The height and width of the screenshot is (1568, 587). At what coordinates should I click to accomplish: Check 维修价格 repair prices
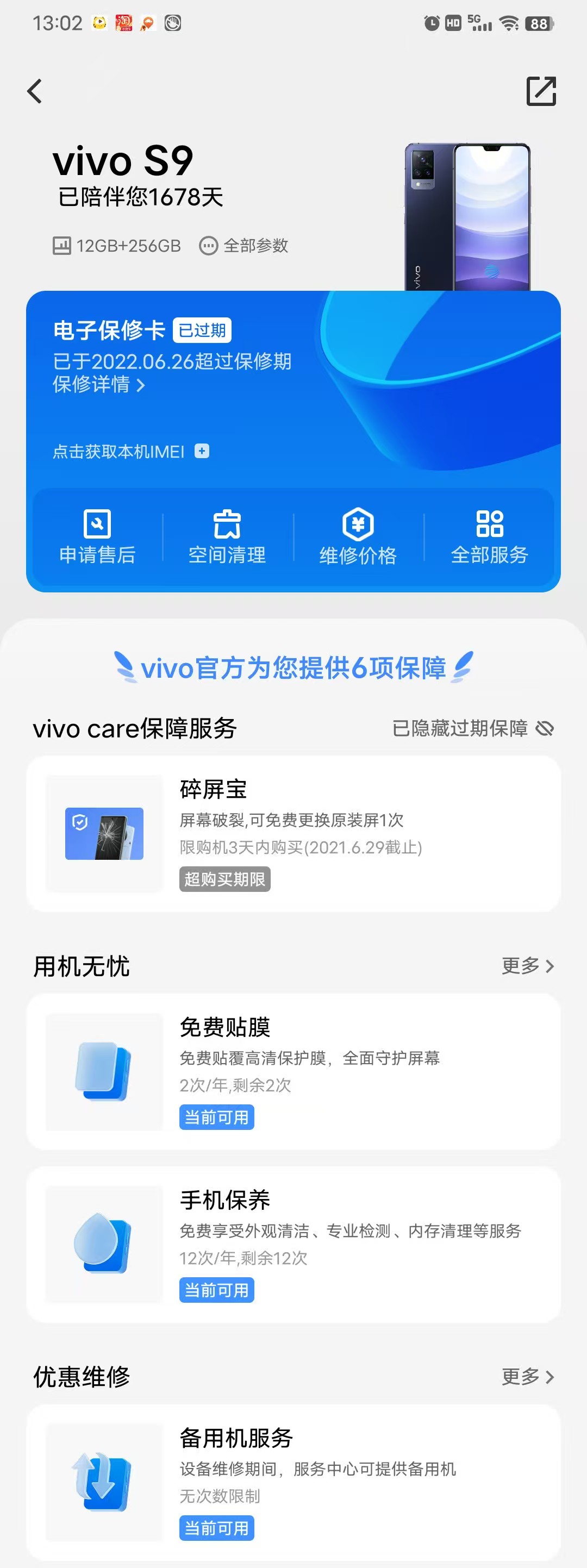pyautogui.click(x=358, y=537)
